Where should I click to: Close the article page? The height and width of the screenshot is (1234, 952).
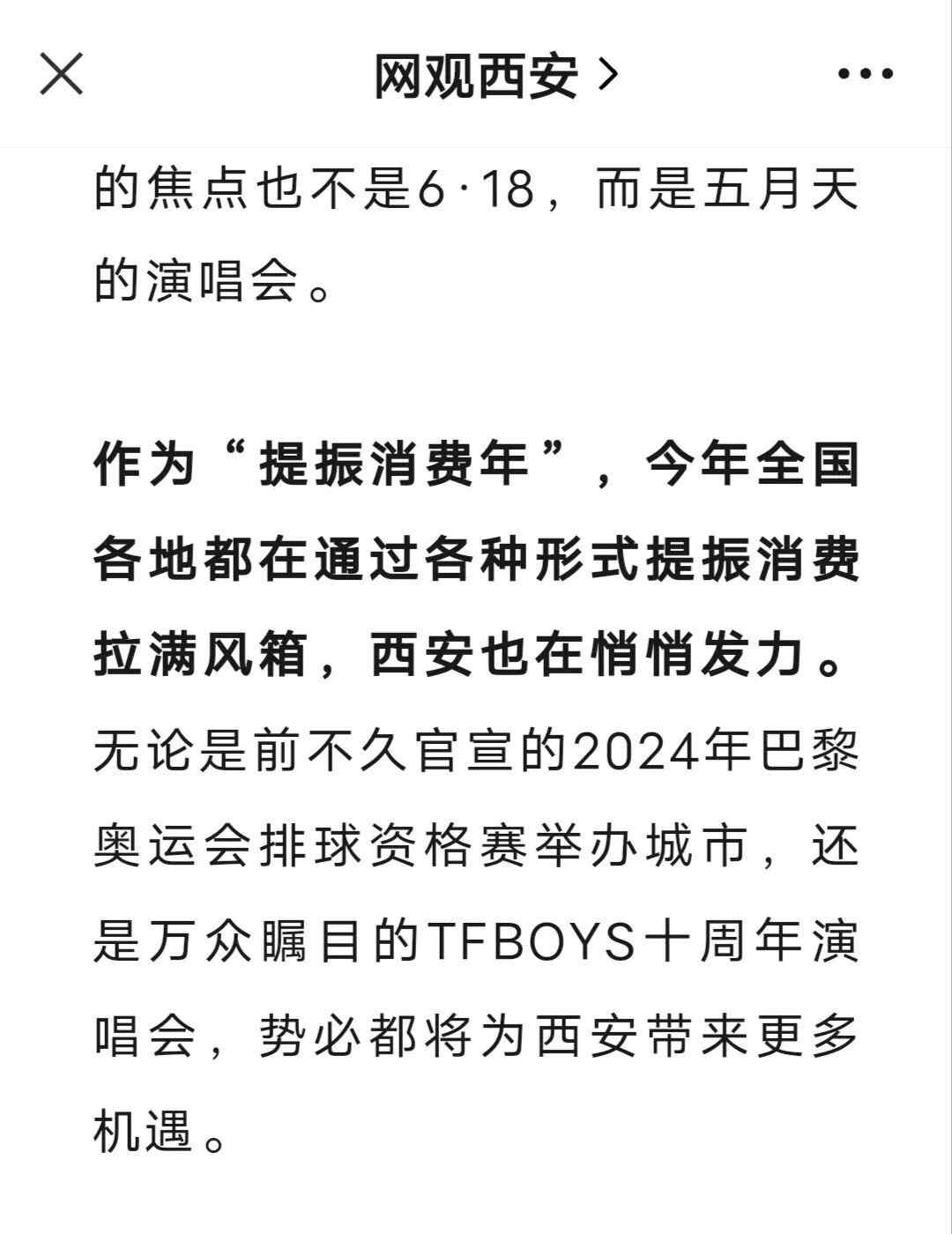tap(62, 73)
